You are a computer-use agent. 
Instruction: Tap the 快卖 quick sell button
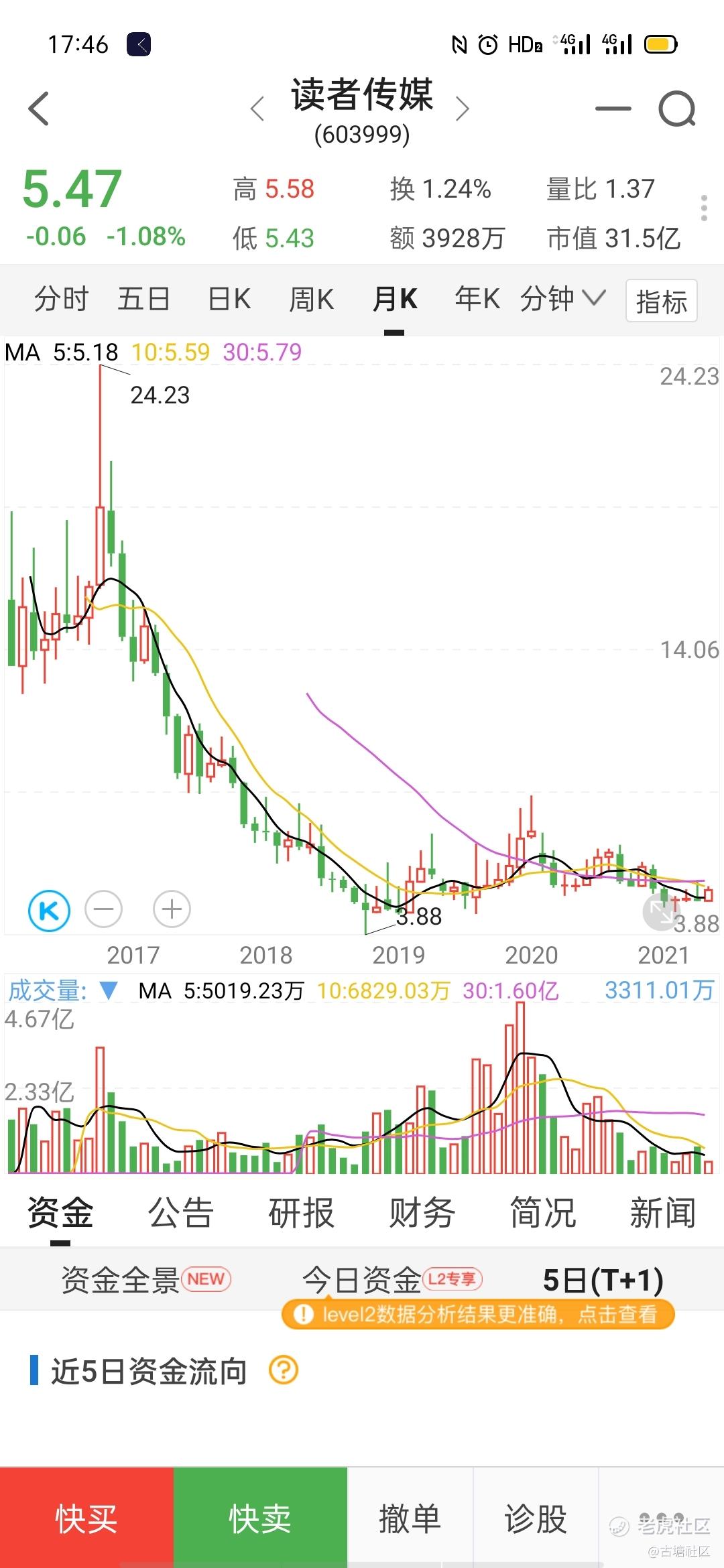point(260,1518)
